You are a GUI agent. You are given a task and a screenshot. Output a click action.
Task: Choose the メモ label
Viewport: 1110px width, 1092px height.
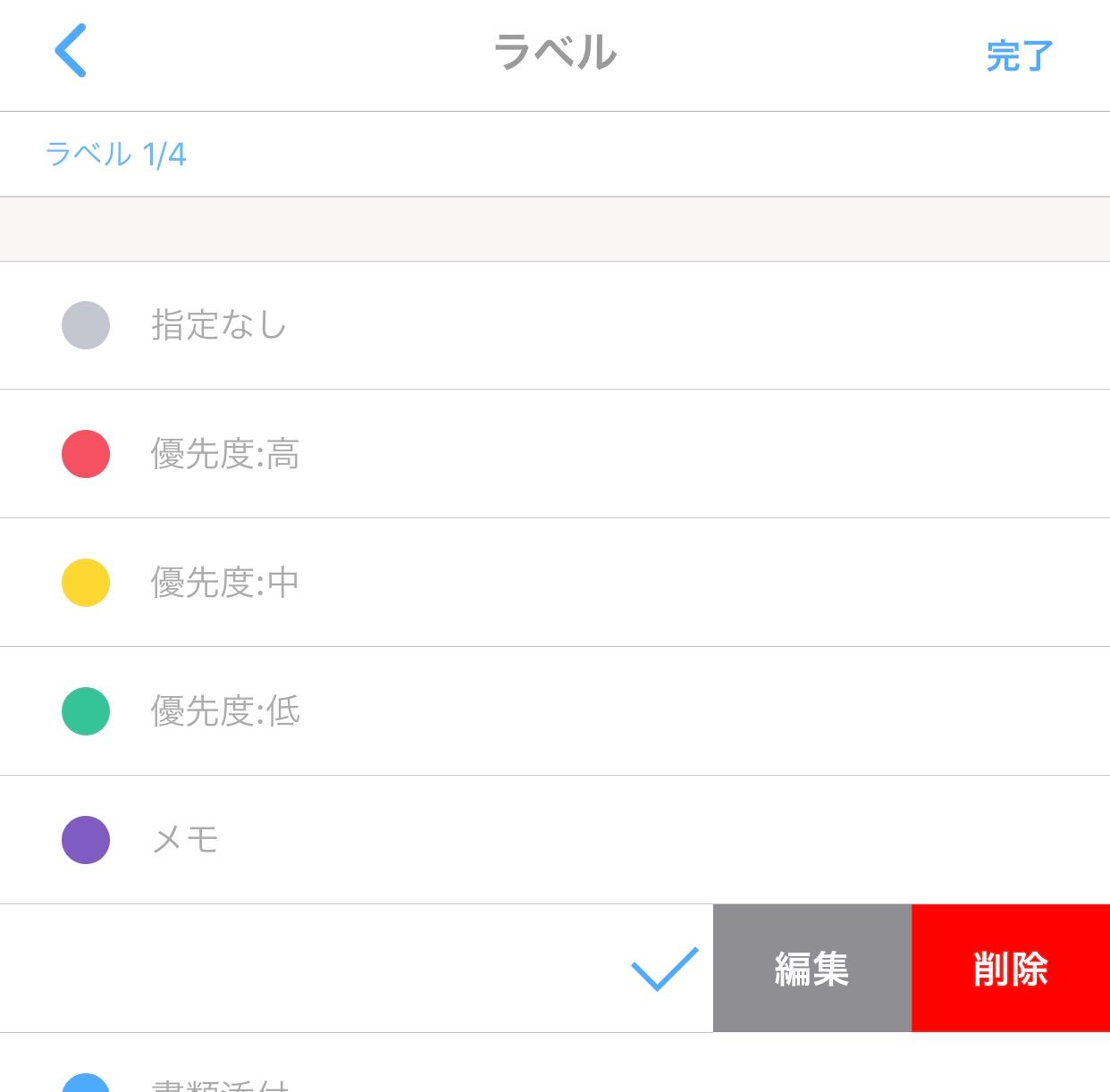click(186, 840)
